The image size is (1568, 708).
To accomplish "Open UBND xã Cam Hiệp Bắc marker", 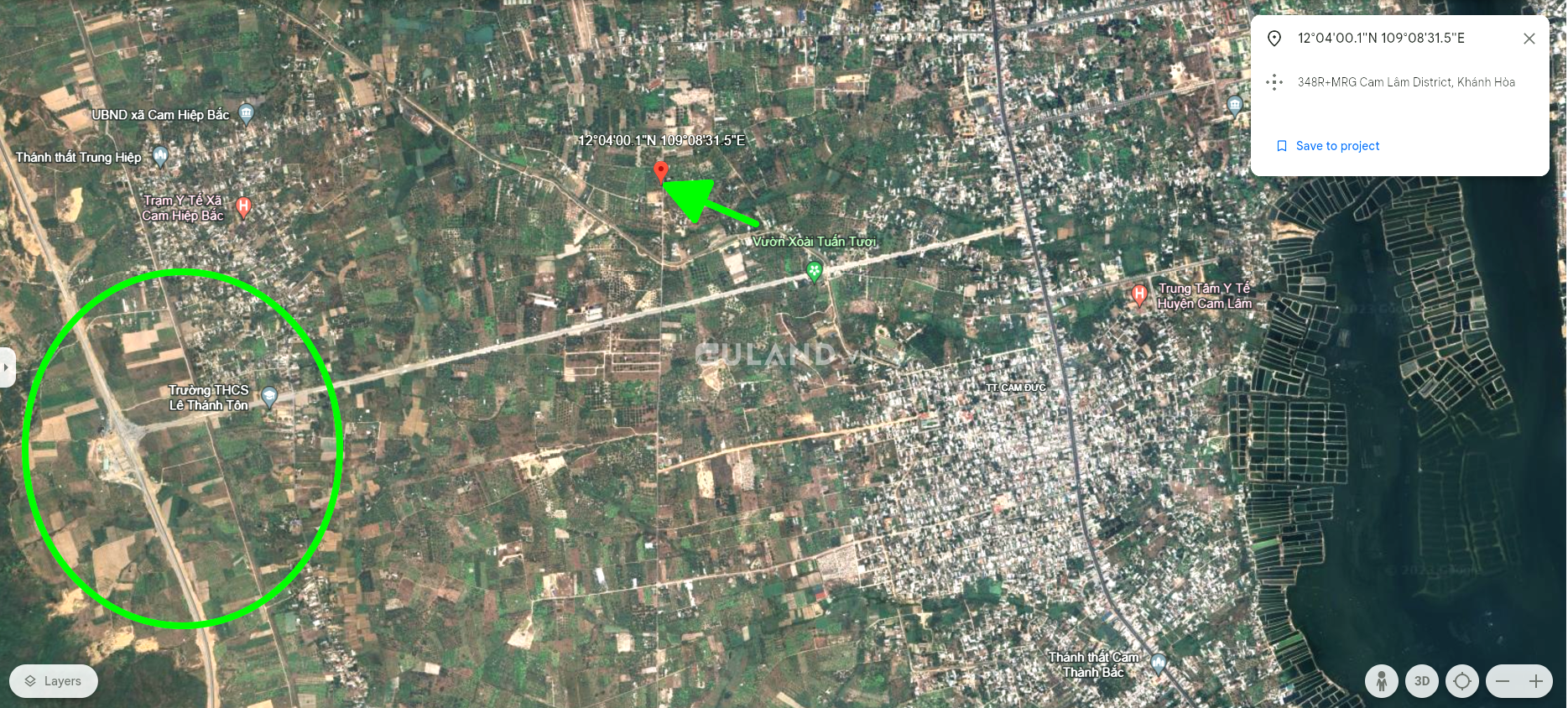I will (246, 112).
